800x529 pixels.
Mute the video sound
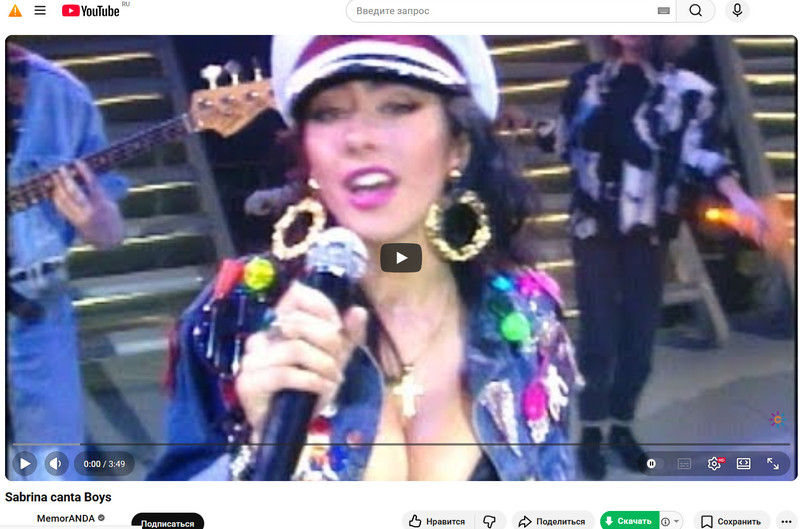pos(57,463)
